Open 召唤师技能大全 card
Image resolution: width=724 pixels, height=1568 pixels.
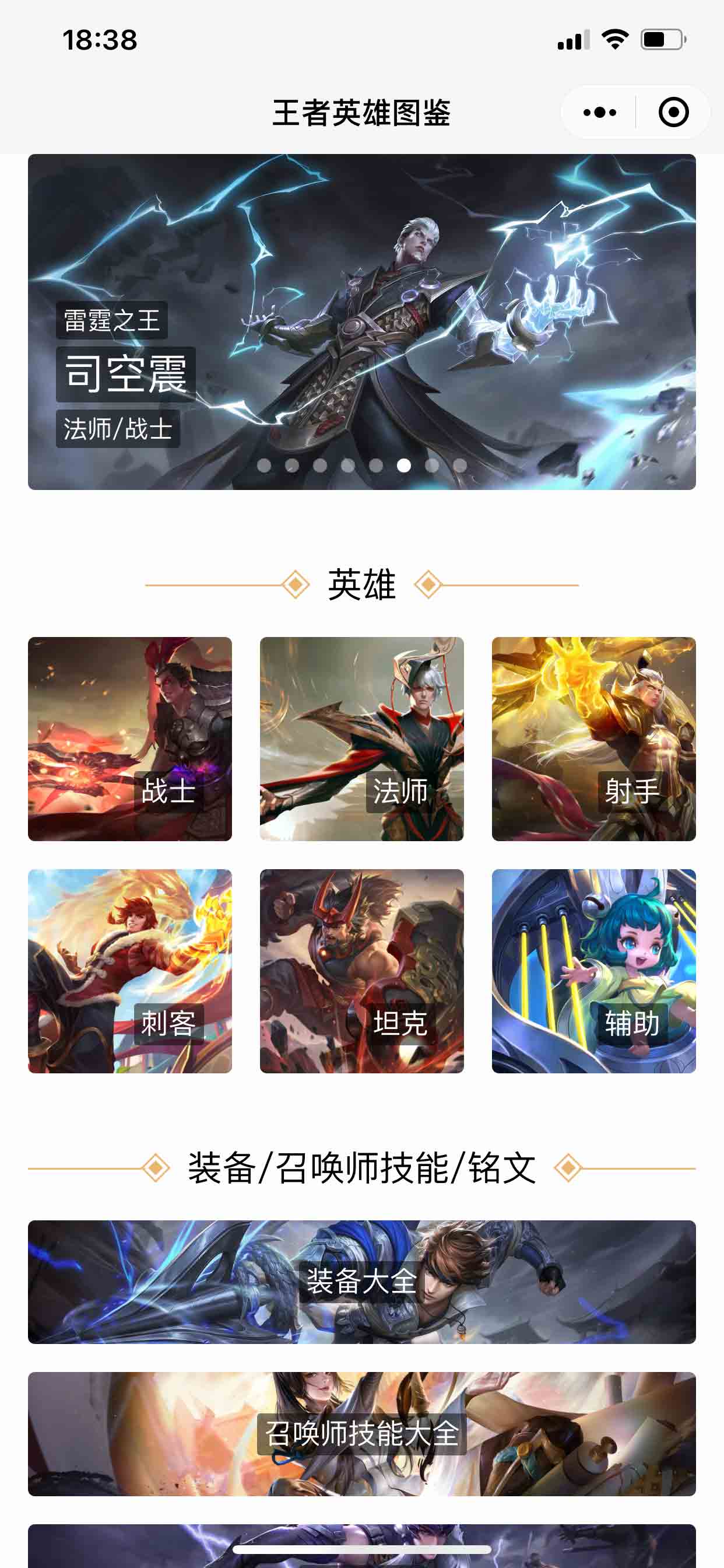coord(361,1433)
